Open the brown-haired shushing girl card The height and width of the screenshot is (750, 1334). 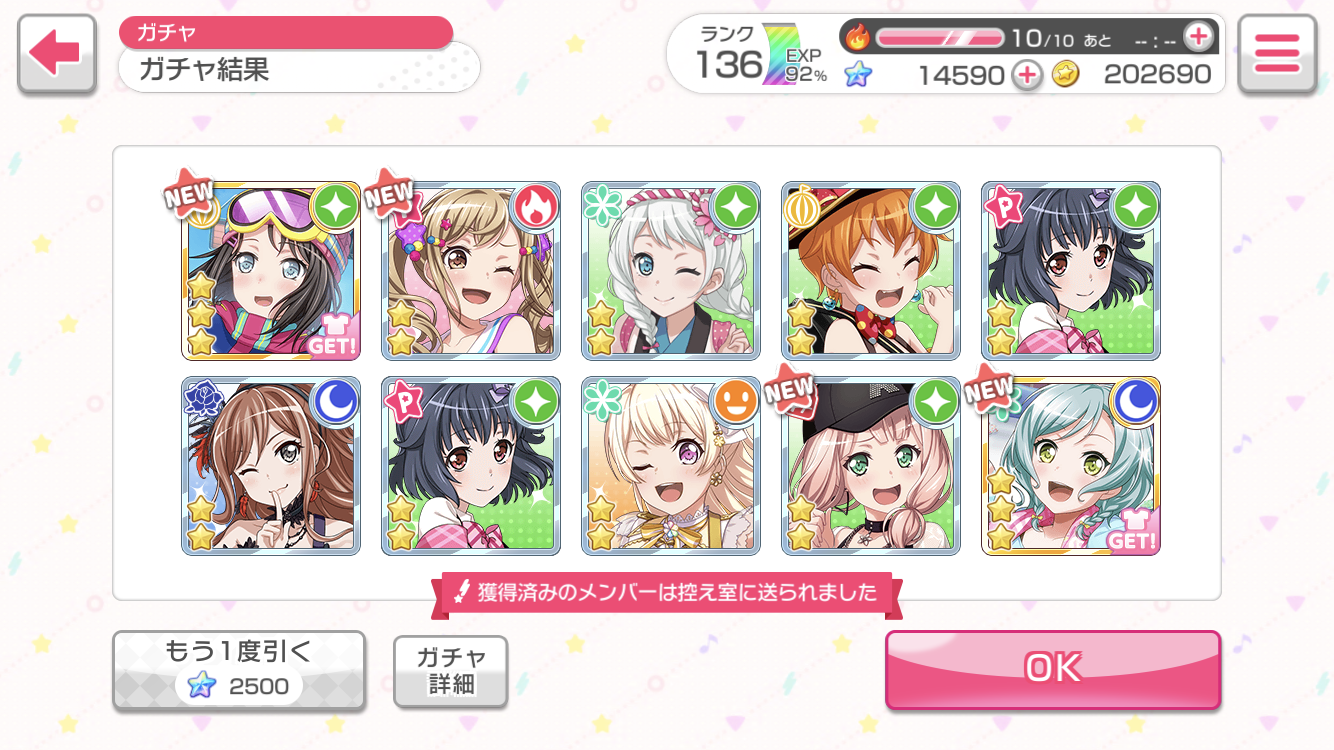[x=271, y=466]
